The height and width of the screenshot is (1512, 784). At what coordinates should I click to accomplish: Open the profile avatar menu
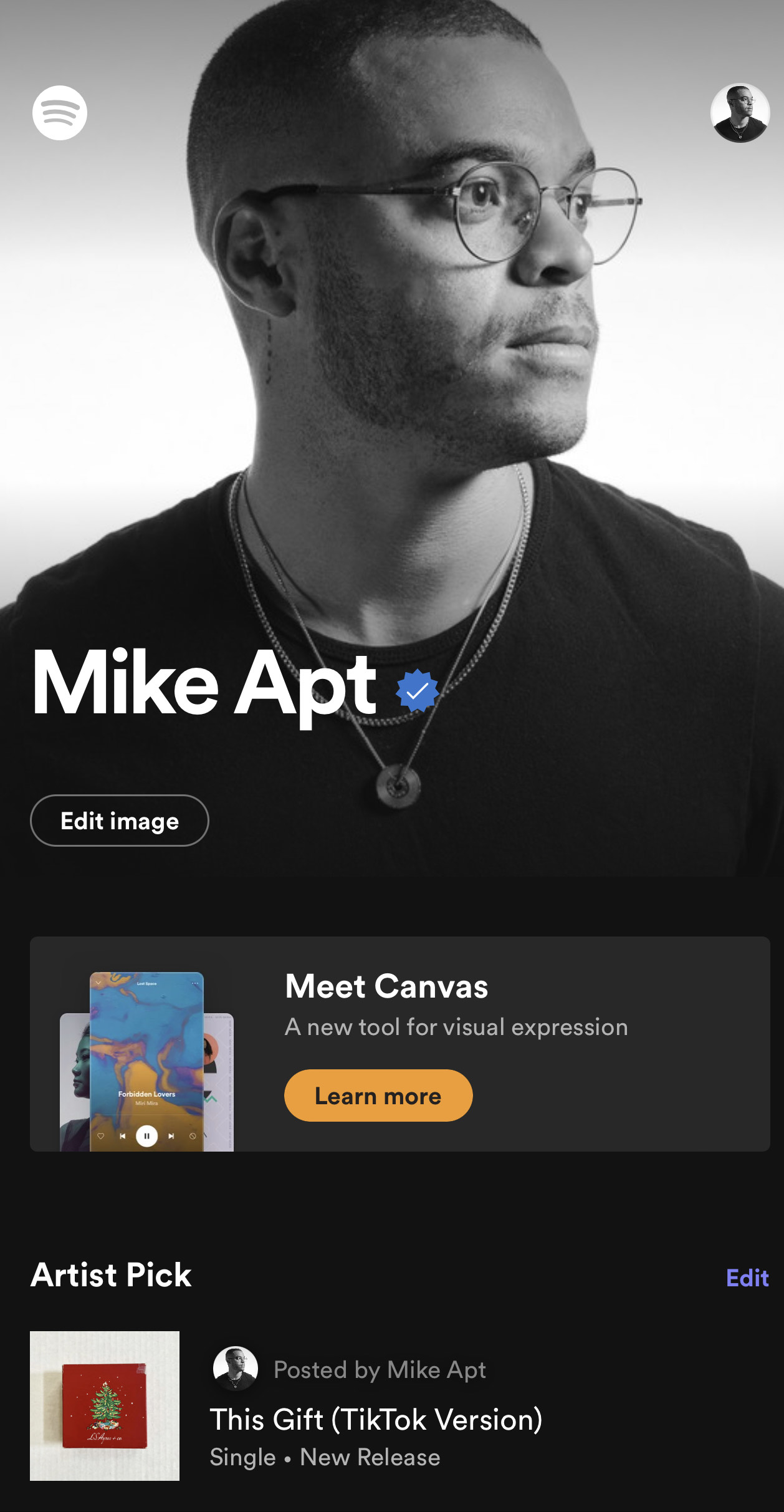coord(740,113)
